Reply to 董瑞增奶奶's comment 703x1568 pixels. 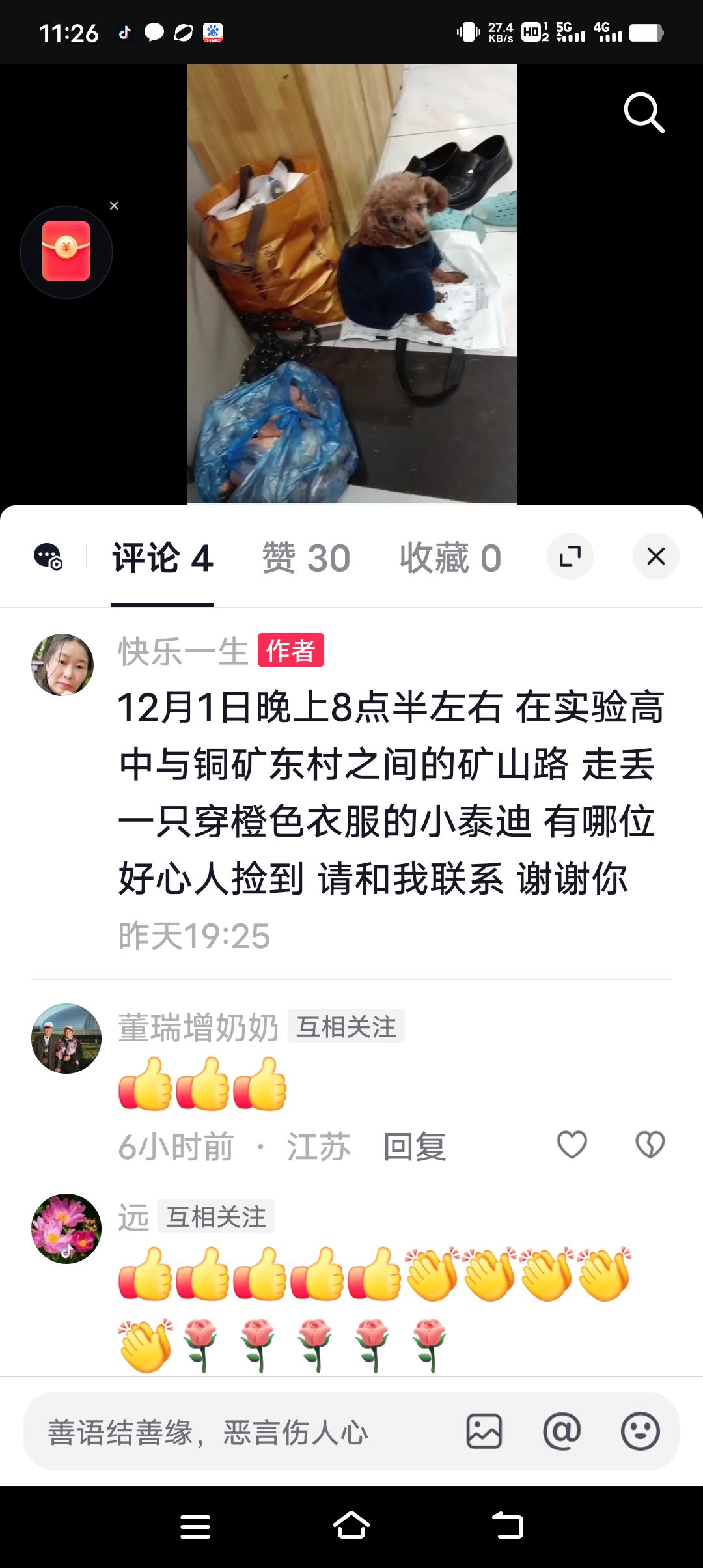coord(415,1147)
